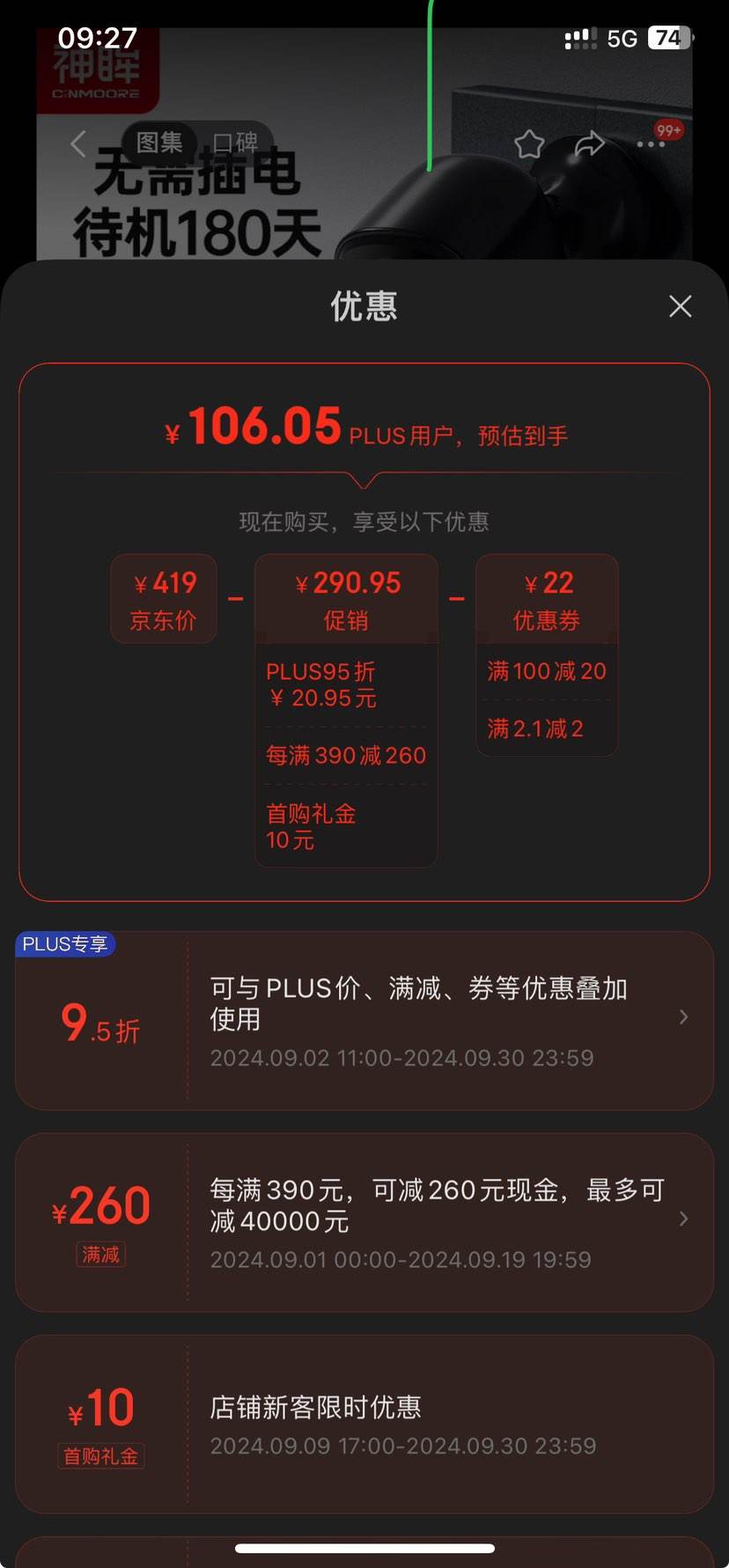Select the 满2.1减2 coupon
Viewport: 729px width, 1568px height.
click(546, 728)
